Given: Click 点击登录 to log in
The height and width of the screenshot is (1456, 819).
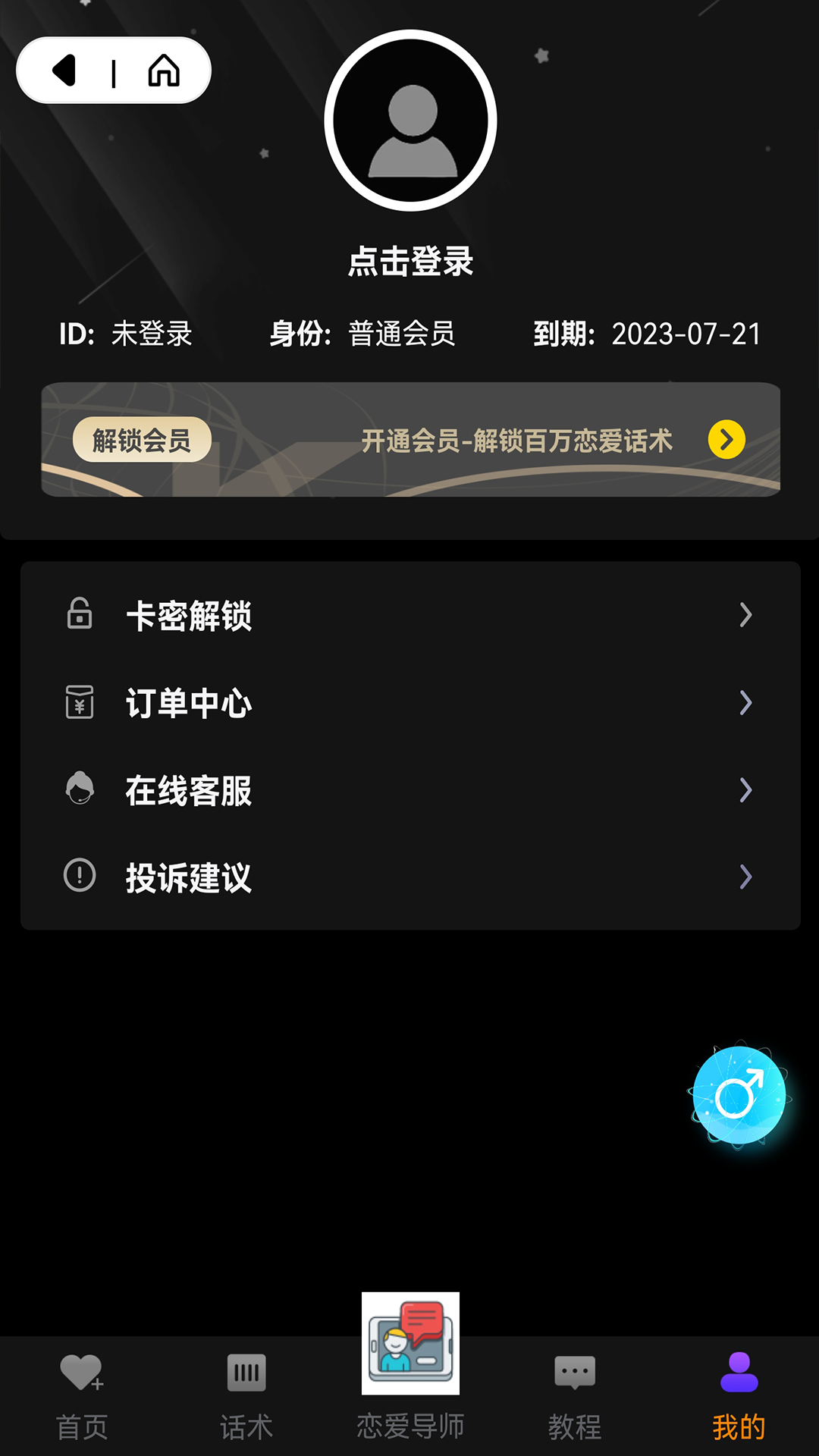Looking at the screenshot, I should click(409, 263).
